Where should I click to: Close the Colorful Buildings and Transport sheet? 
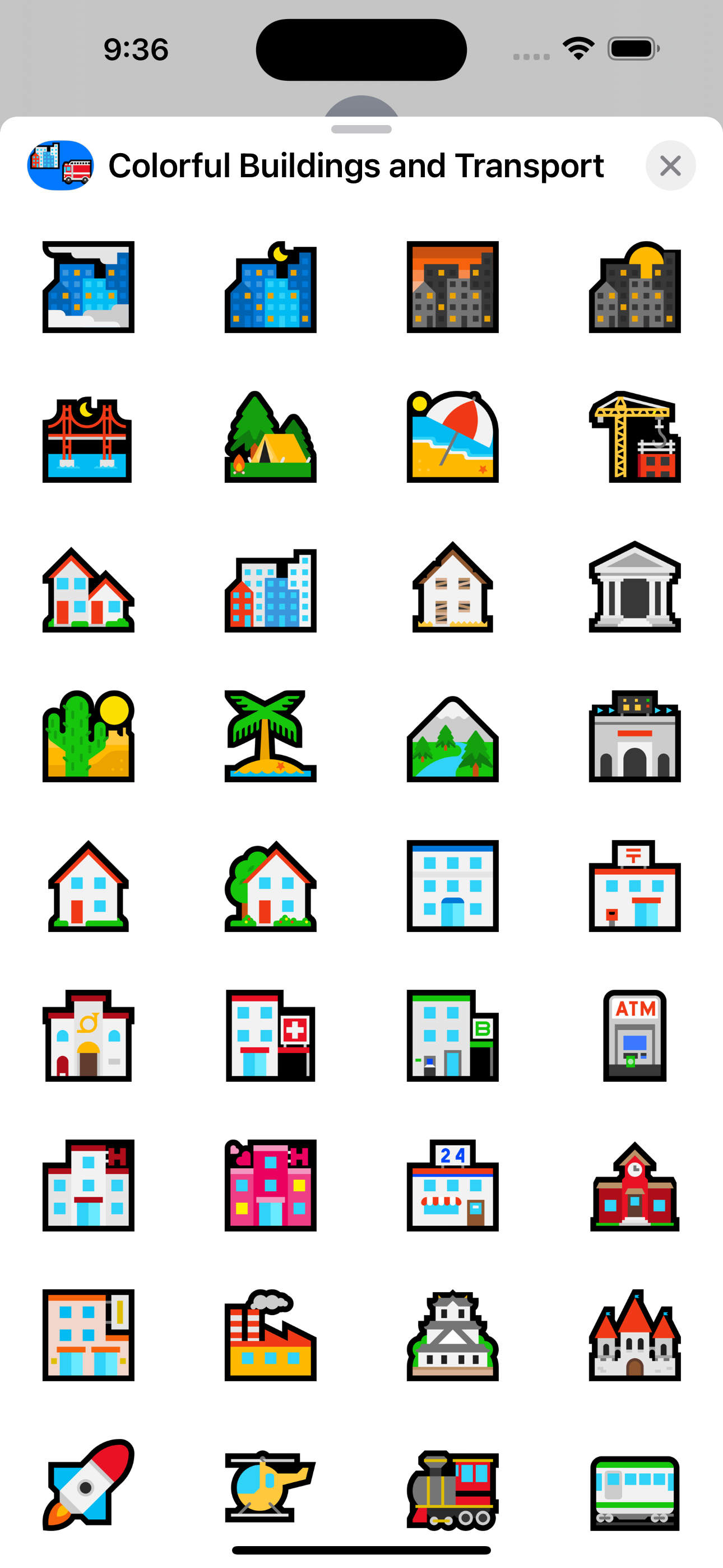tap(670, 165)
